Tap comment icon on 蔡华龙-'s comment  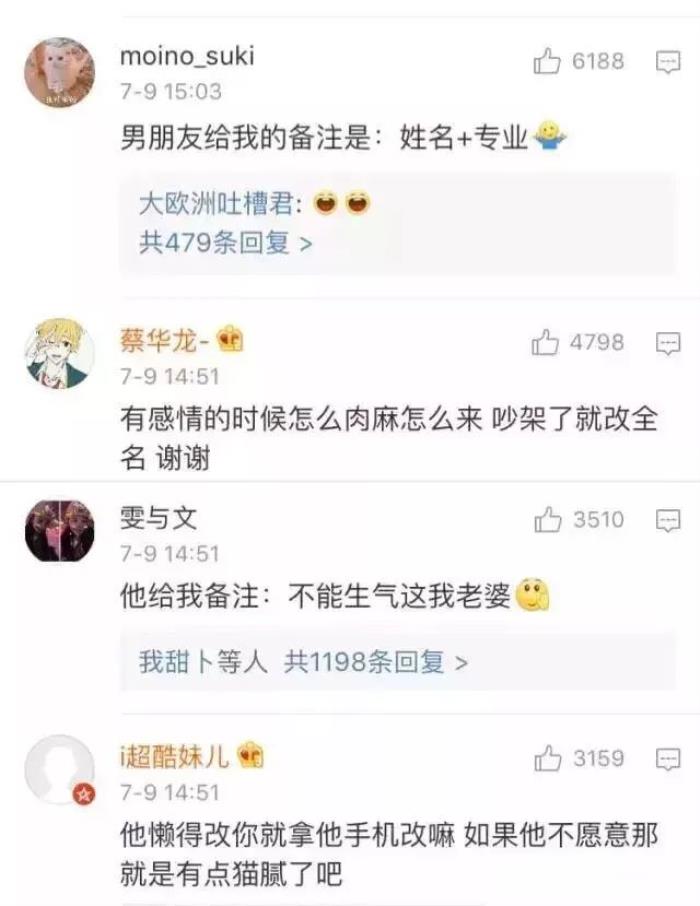[668, 343]
